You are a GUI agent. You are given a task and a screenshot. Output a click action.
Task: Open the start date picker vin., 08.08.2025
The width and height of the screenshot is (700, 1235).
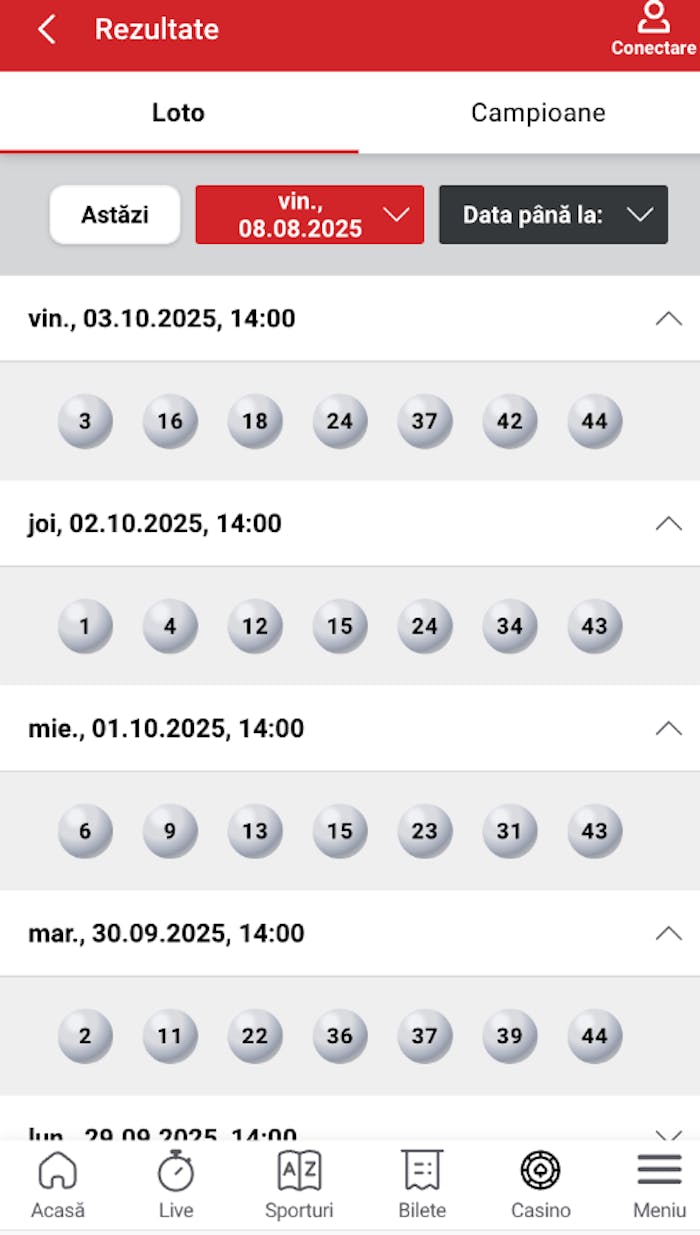pyautogui.click(x=309, y=215)
